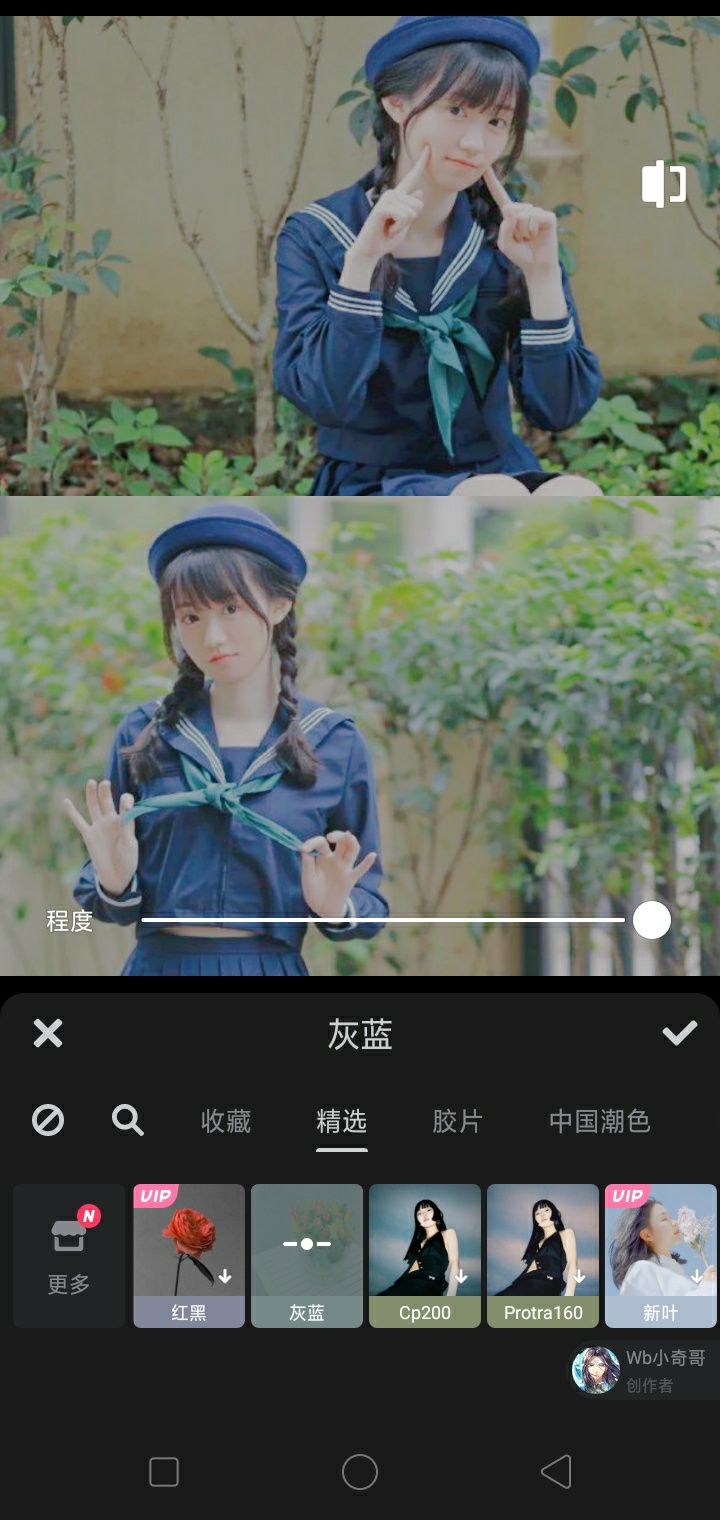Select the 精选 tab
Image resolution: width=720 pixels, height=1520 pixels.
coord(342,1121)
